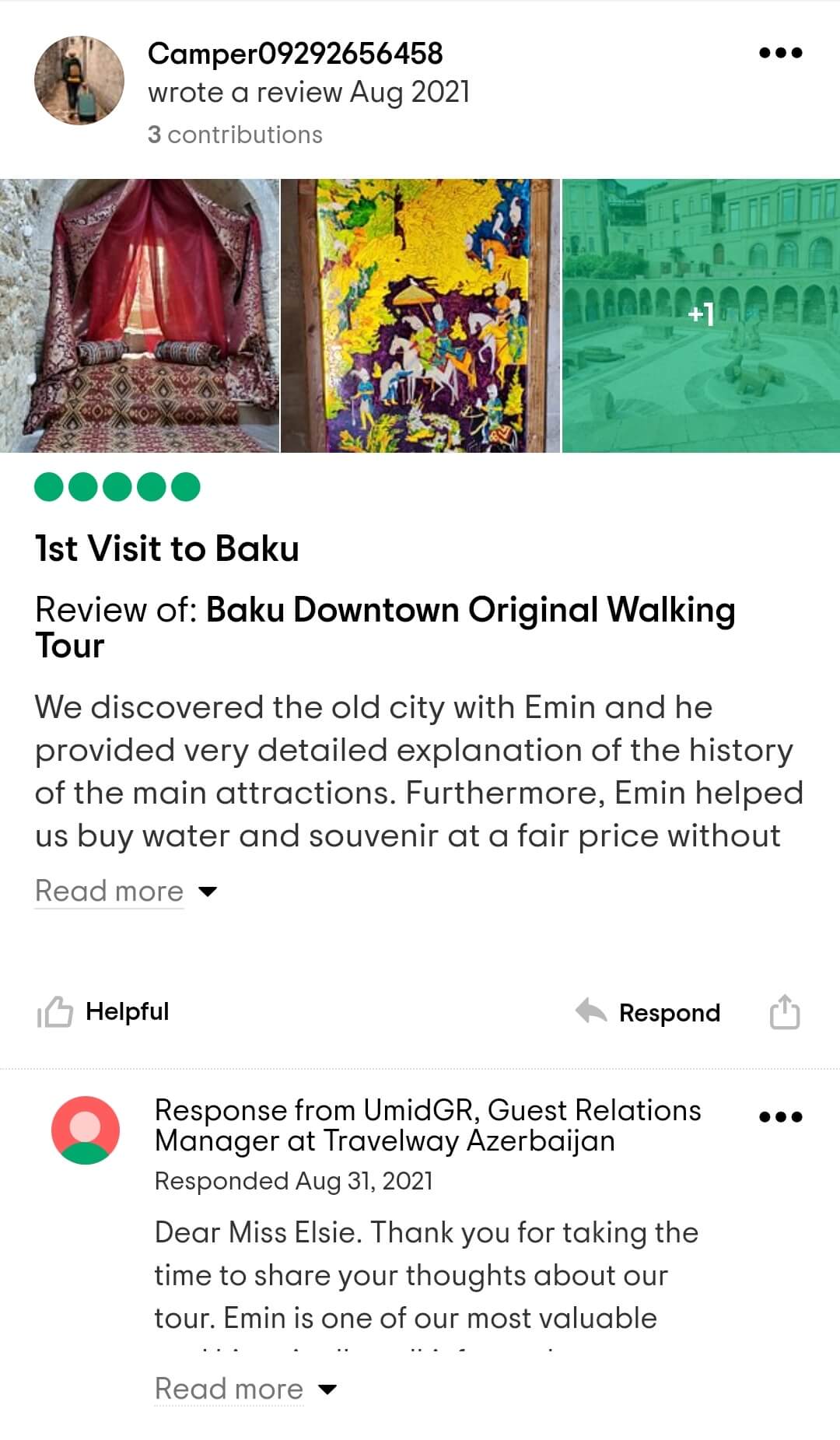
Task: Share this review
Action: [x=784, y=1012]
